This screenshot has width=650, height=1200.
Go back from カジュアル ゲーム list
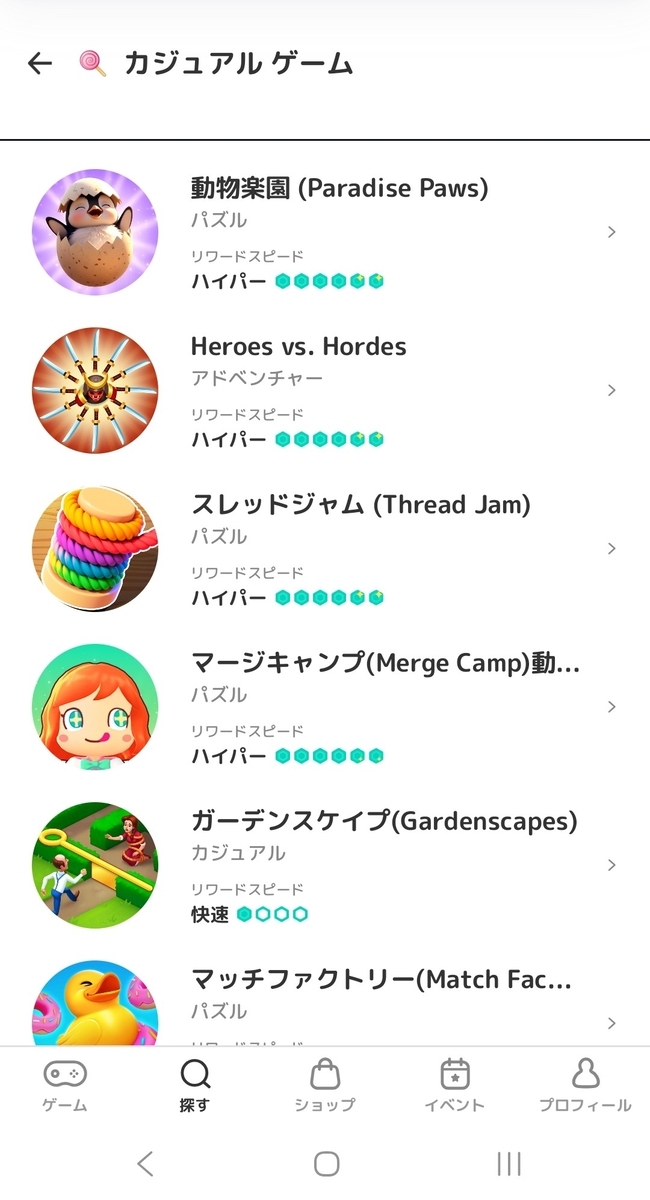40,64
